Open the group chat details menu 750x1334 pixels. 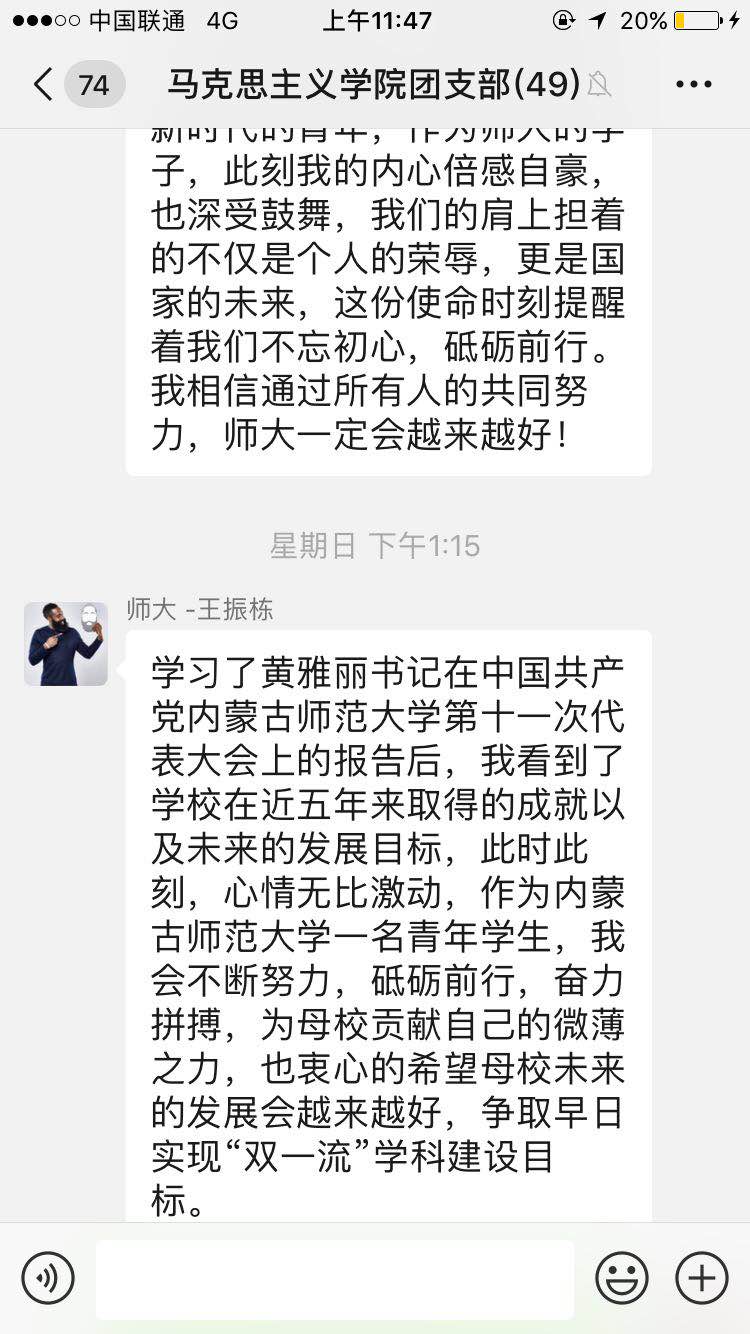pos(693,85)
